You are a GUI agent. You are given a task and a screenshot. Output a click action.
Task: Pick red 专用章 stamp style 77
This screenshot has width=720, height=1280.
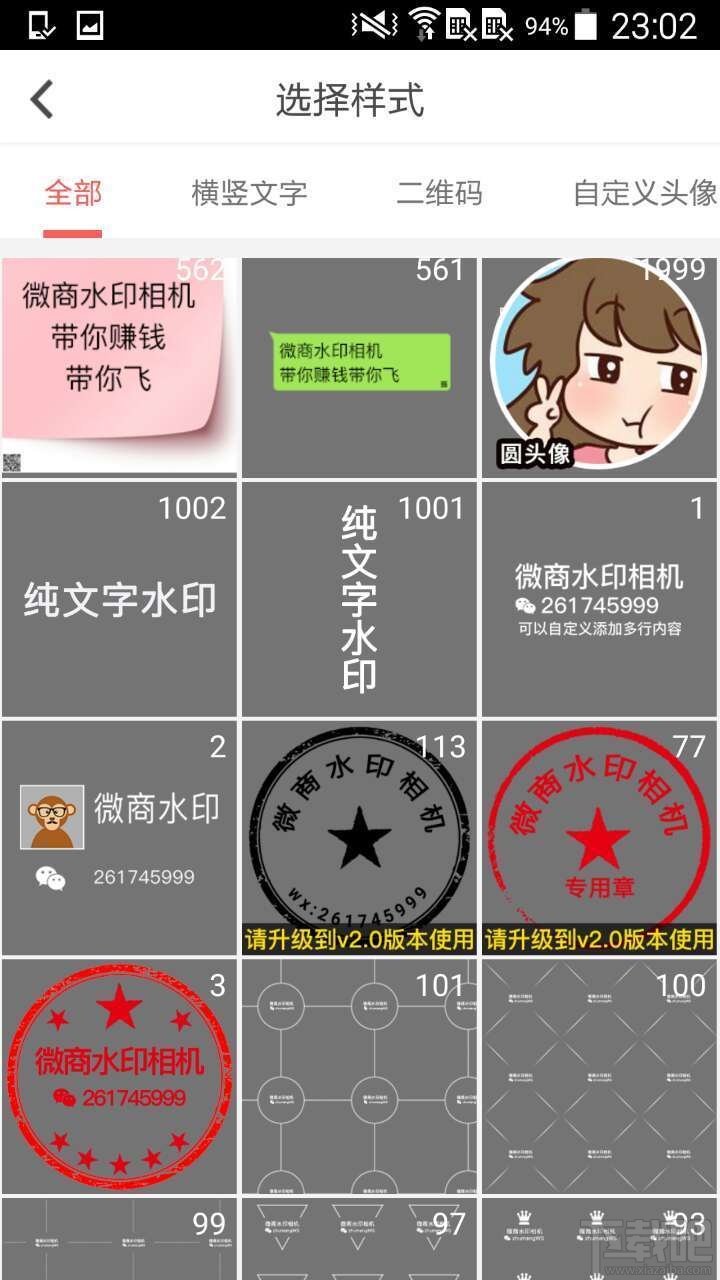pyautogui.click(x=599, y=830)
